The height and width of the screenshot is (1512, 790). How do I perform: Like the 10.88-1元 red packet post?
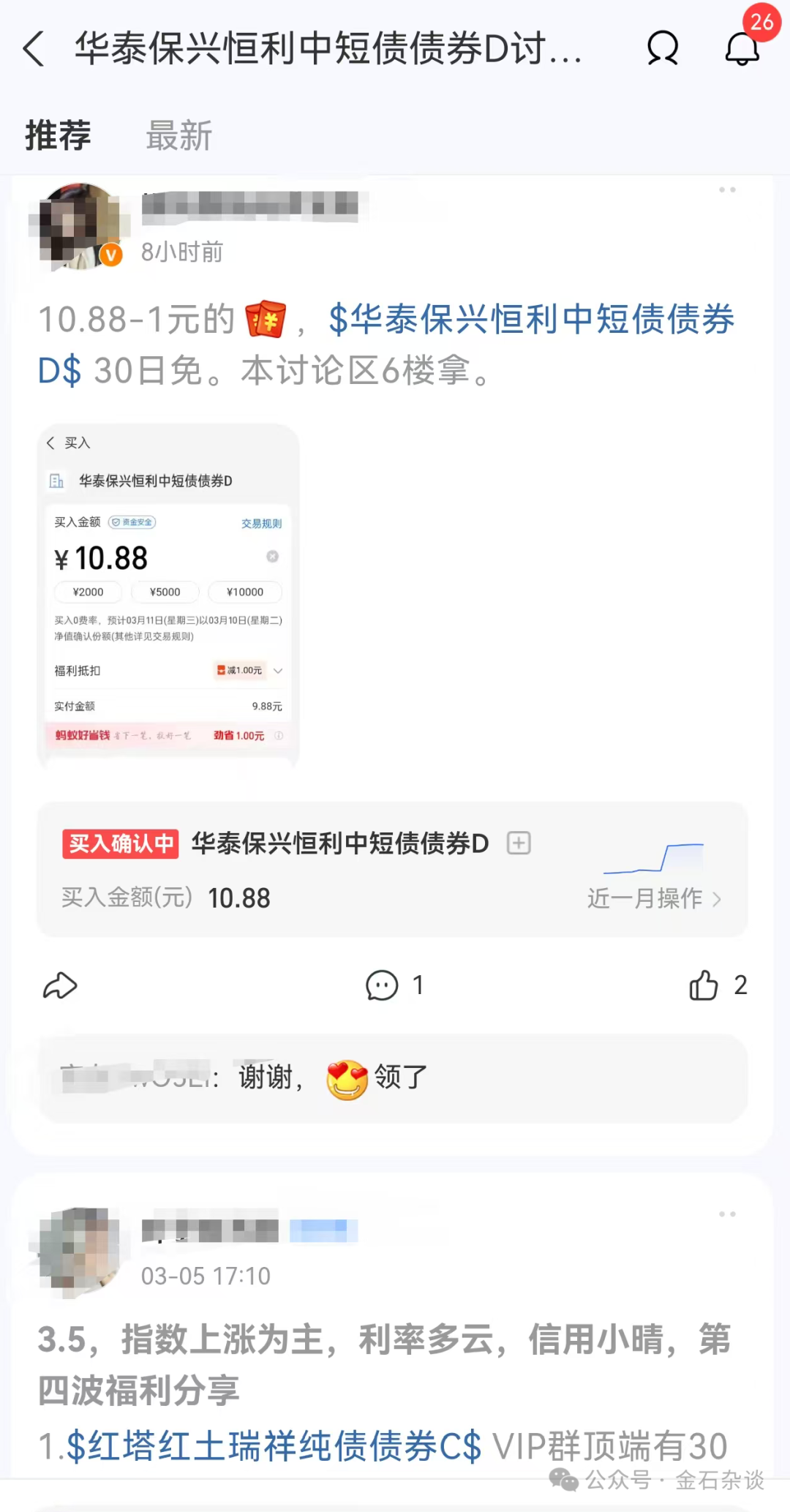click(704, 985)
